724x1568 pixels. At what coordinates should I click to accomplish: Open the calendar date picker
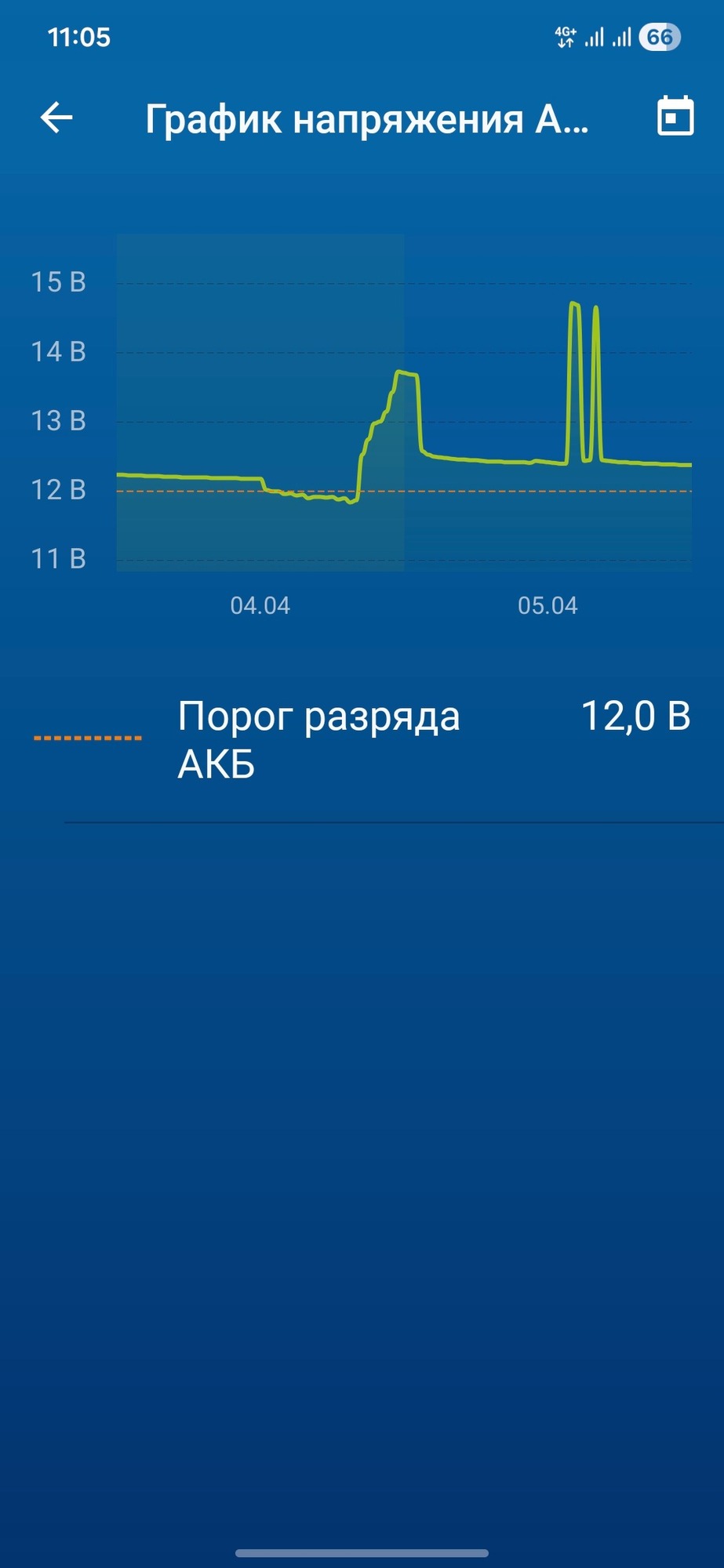675,117
